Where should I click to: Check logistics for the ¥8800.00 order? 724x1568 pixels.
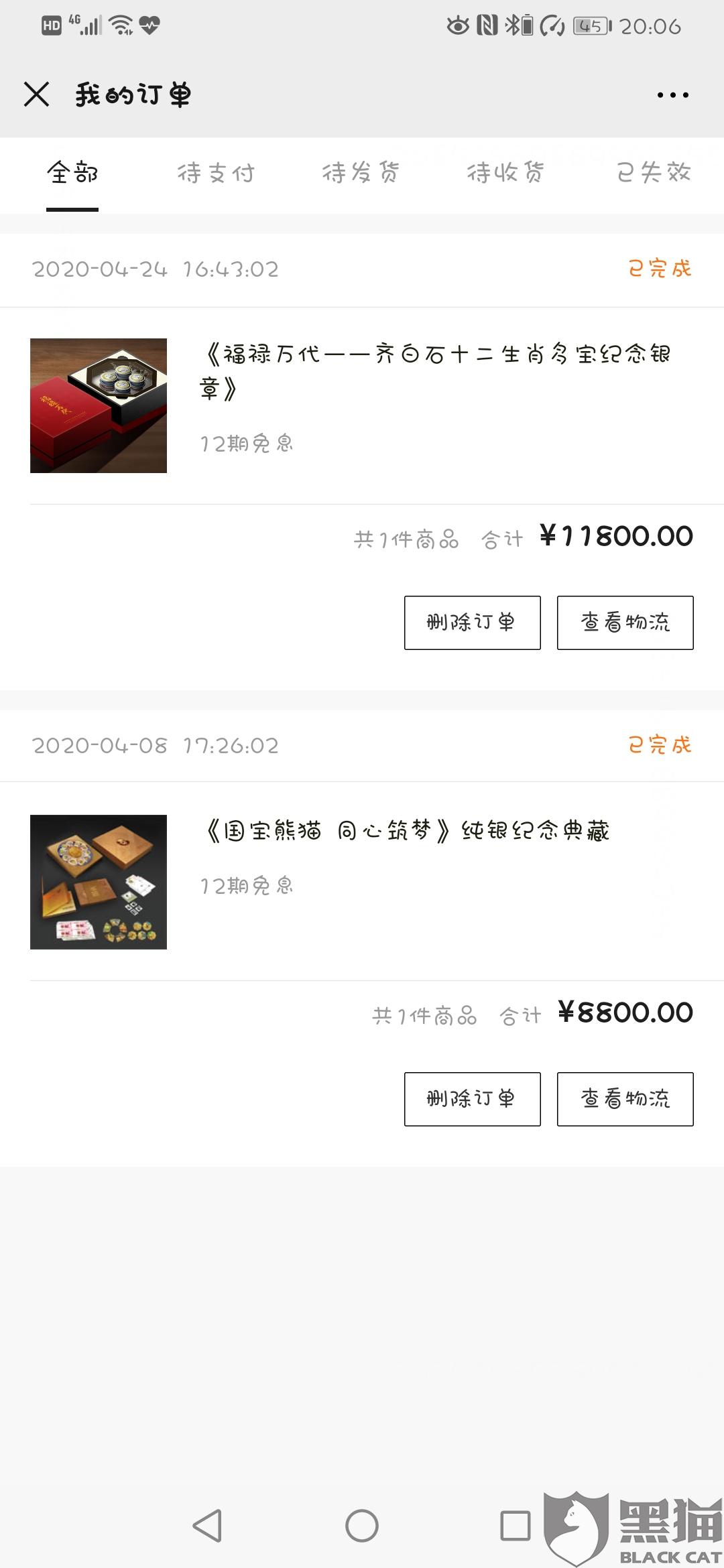coord(625,1099)
